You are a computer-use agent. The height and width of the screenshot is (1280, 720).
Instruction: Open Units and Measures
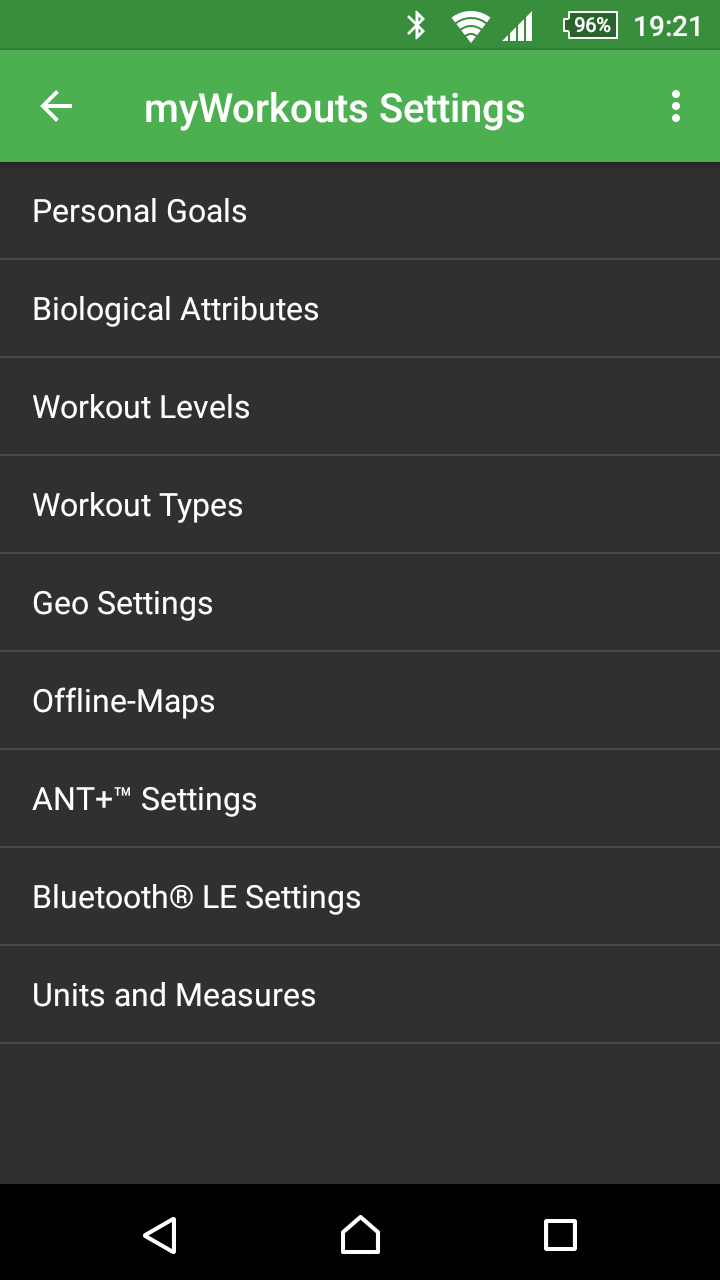click(x=360, y=995)
